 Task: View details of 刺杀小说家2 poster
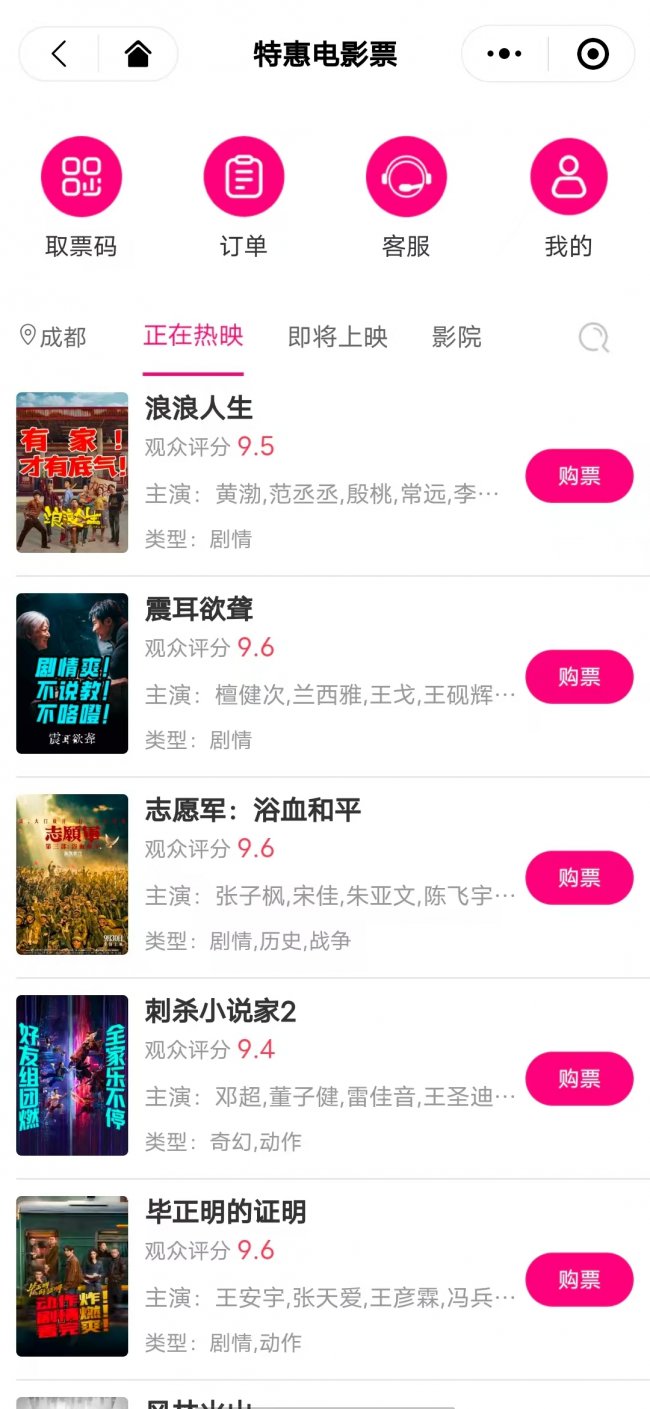click(72, 1076)
